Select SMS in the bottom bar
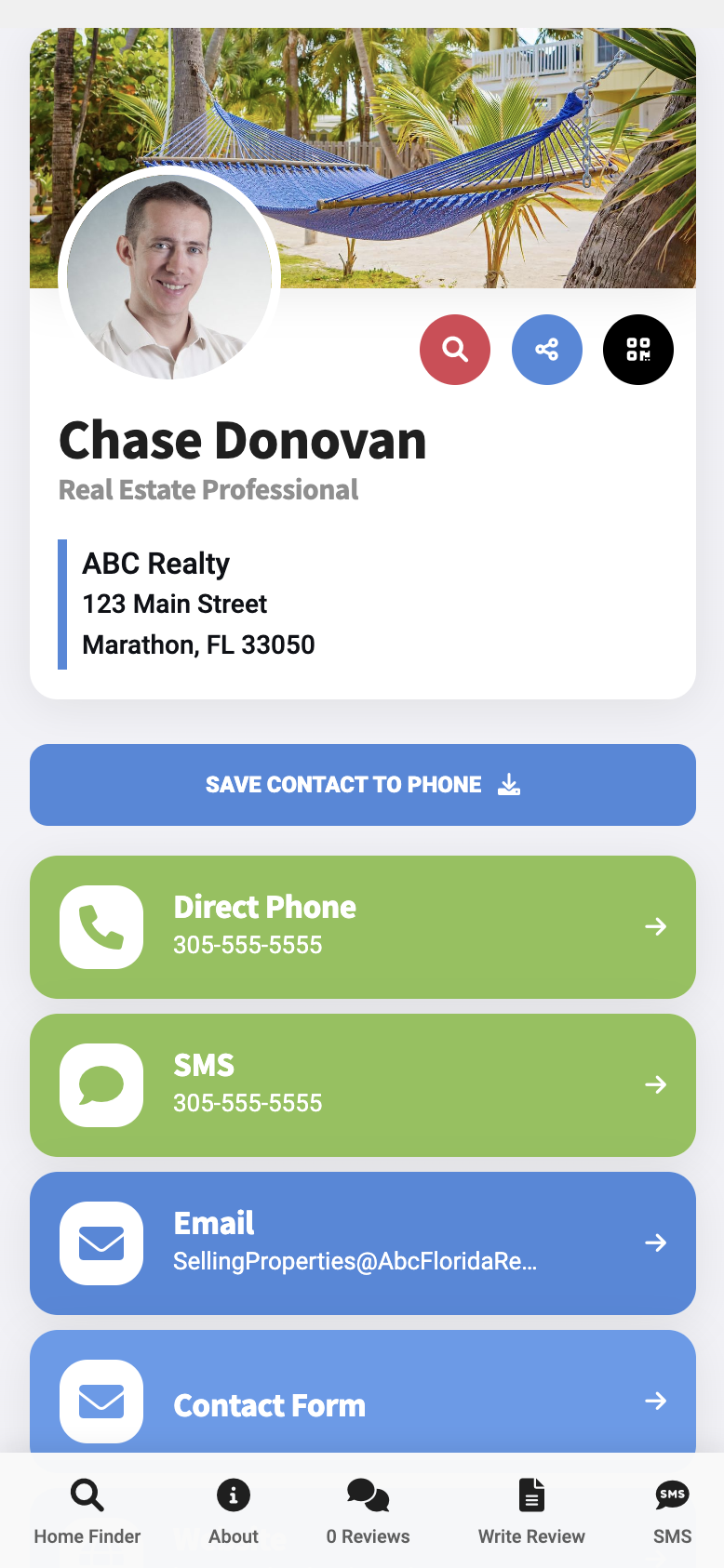Viewport: 724px width, 1568px height. pyautogui.click(x=672, y=1512)
